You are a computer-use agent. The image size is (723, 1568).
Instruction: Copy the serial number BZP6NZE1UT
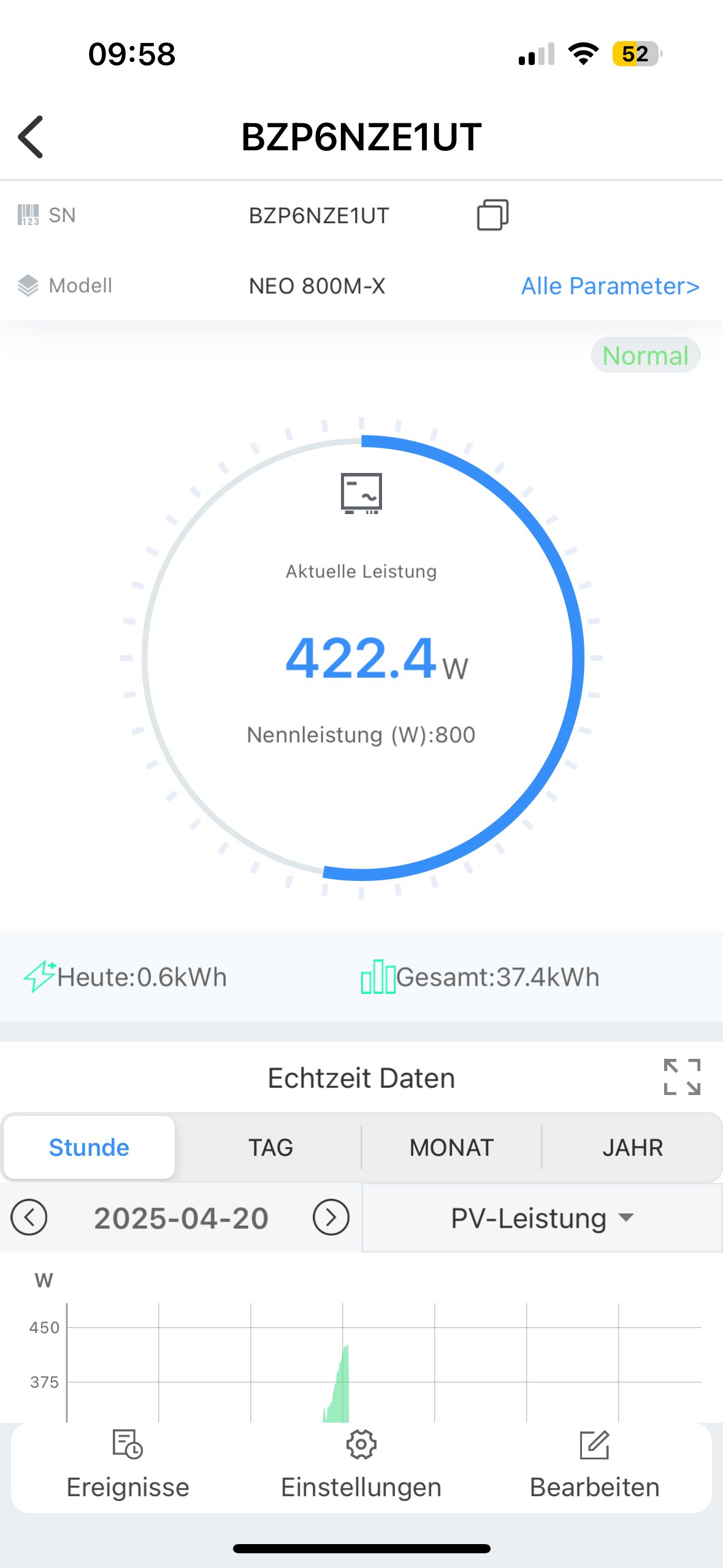(492, 215)
